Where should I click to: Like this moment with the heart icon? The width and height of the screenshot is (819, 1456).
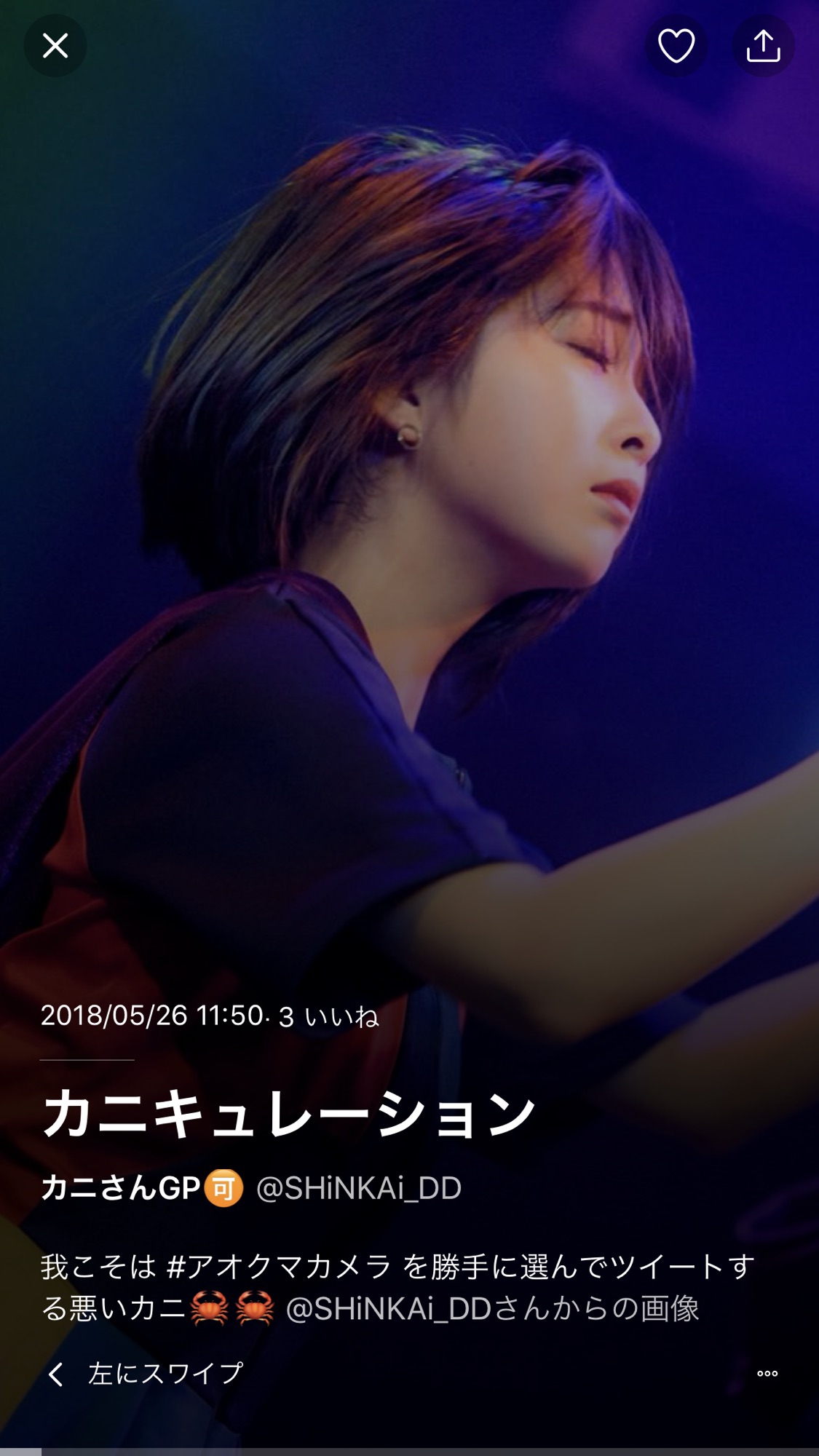tap(676, 46)
